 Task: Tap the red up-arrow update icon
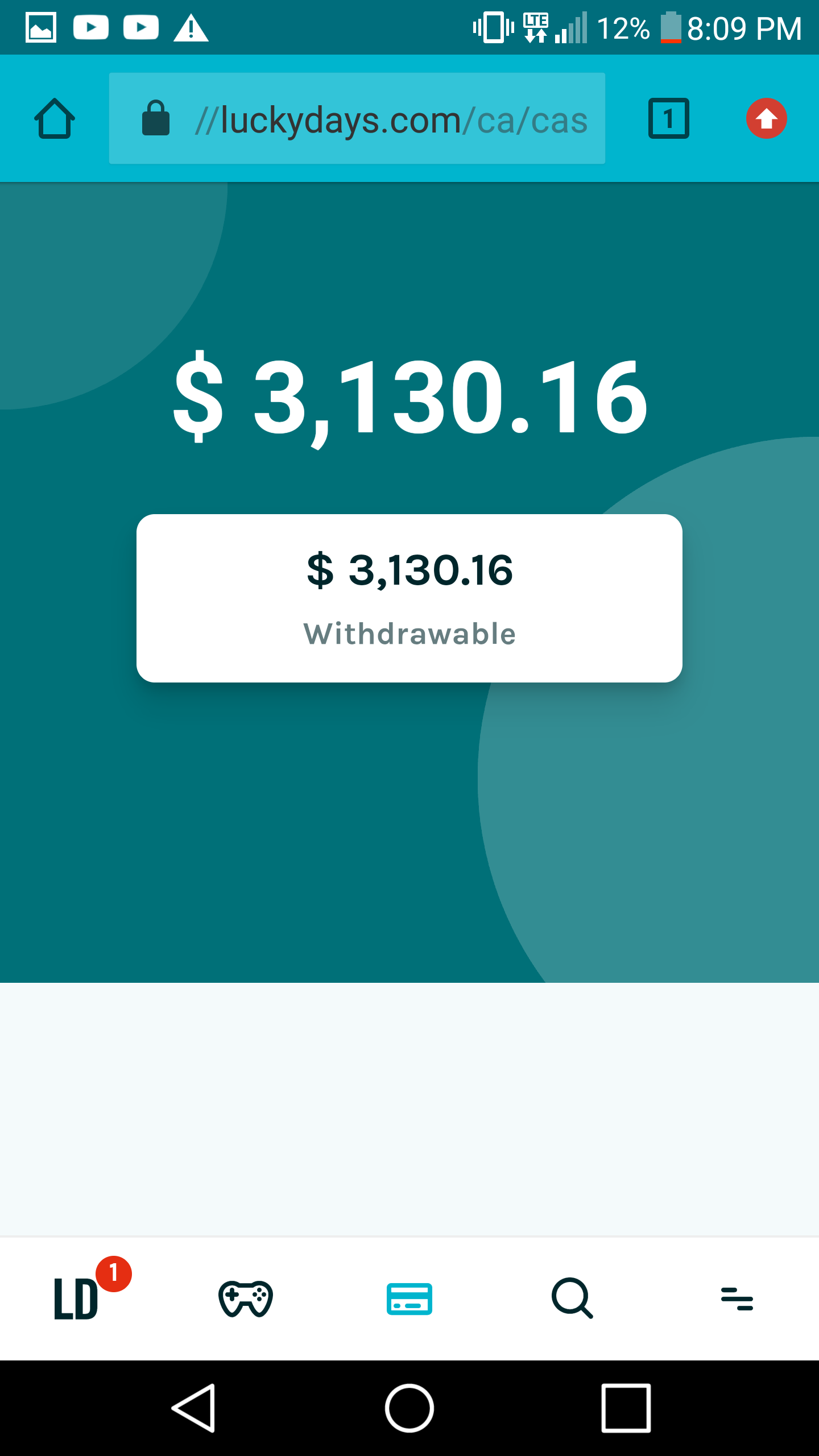pos(766,118)
